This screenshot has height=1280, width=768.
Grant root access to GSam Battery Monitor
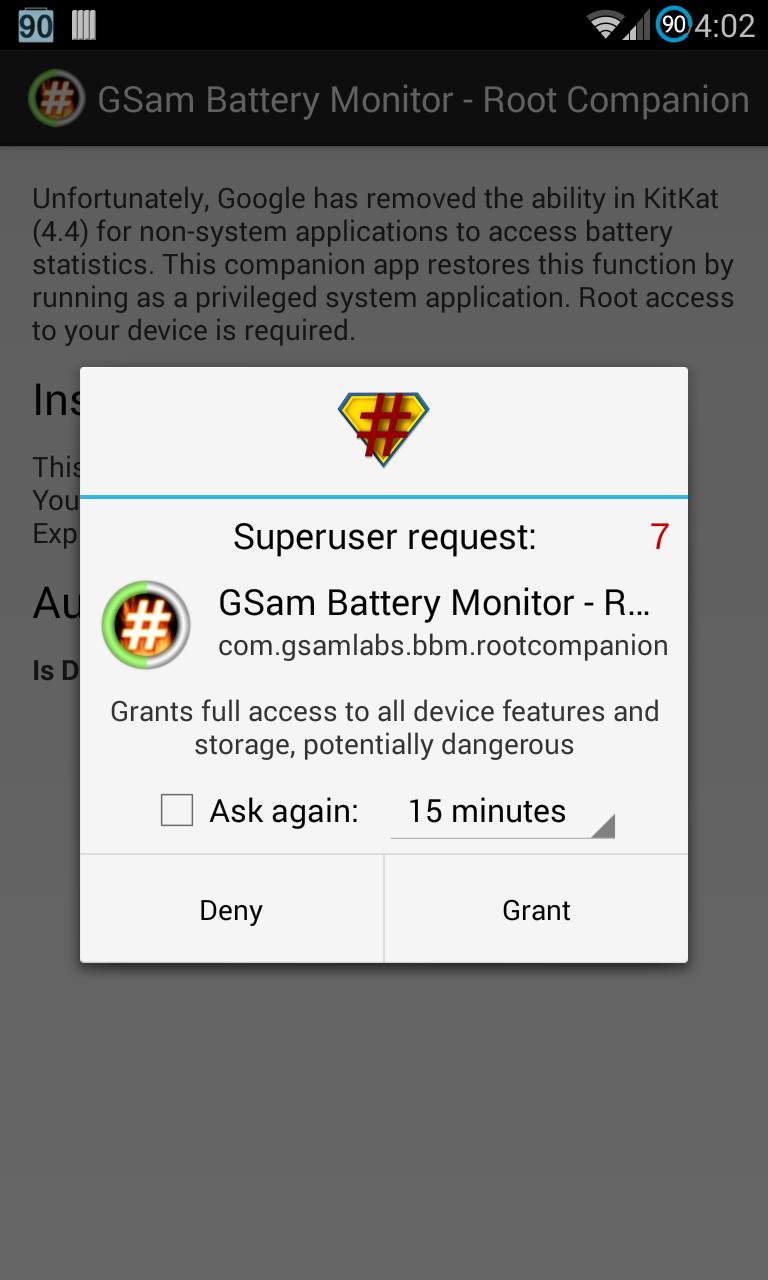tap(536, 910)
